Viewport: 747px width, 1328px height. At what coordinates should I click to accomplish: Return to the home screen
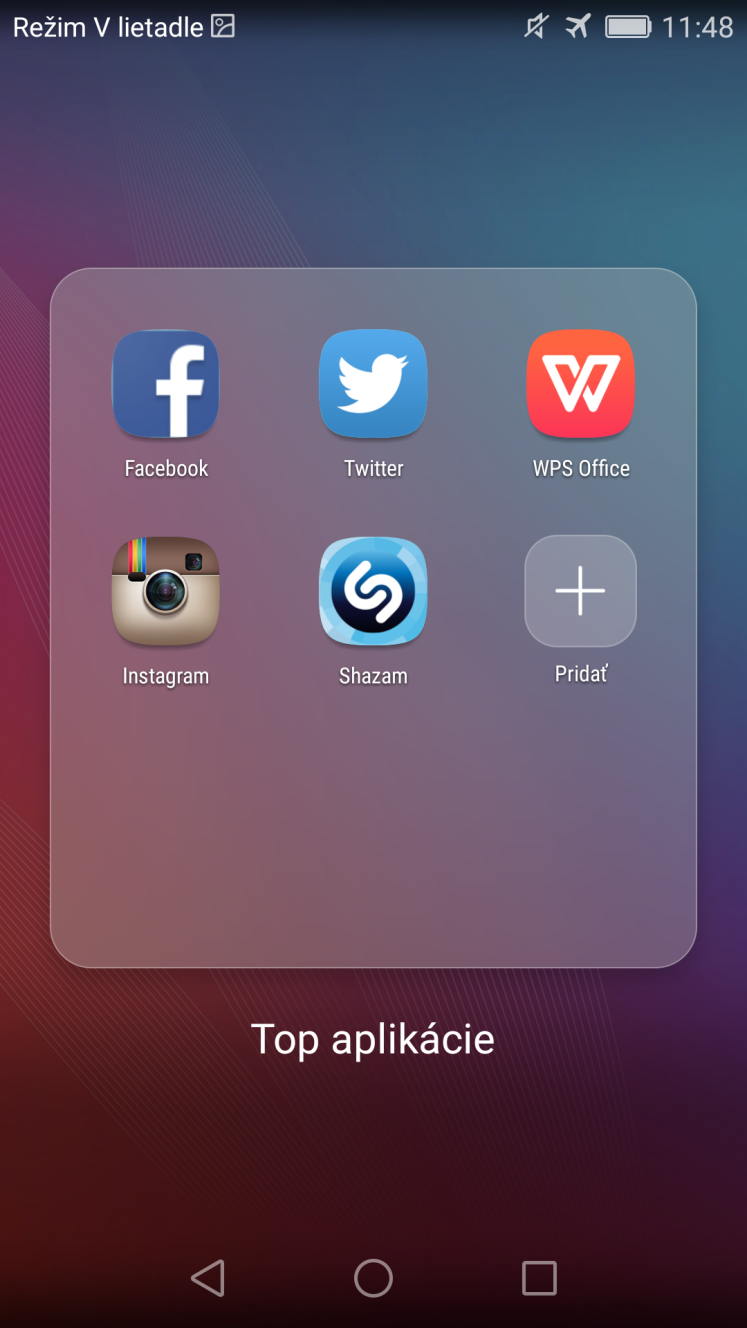[x=373, y=1278]
